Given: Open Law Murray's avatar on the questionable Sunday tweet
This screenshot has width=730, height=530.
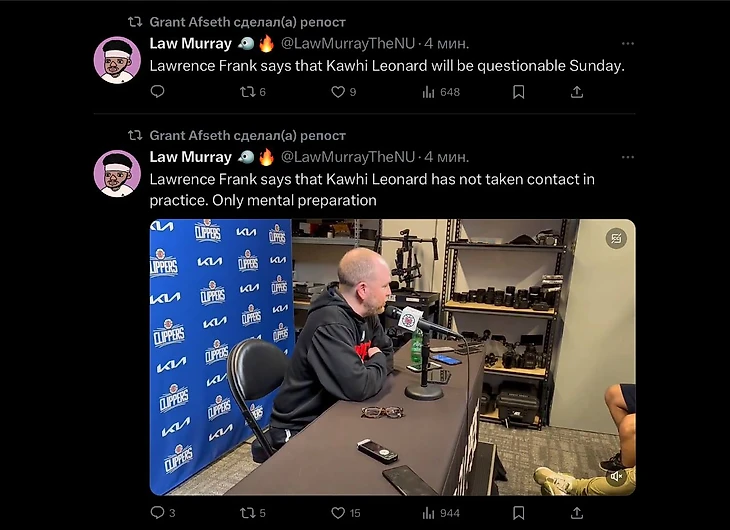Looking at the screenshot, I should click(116, 59).
